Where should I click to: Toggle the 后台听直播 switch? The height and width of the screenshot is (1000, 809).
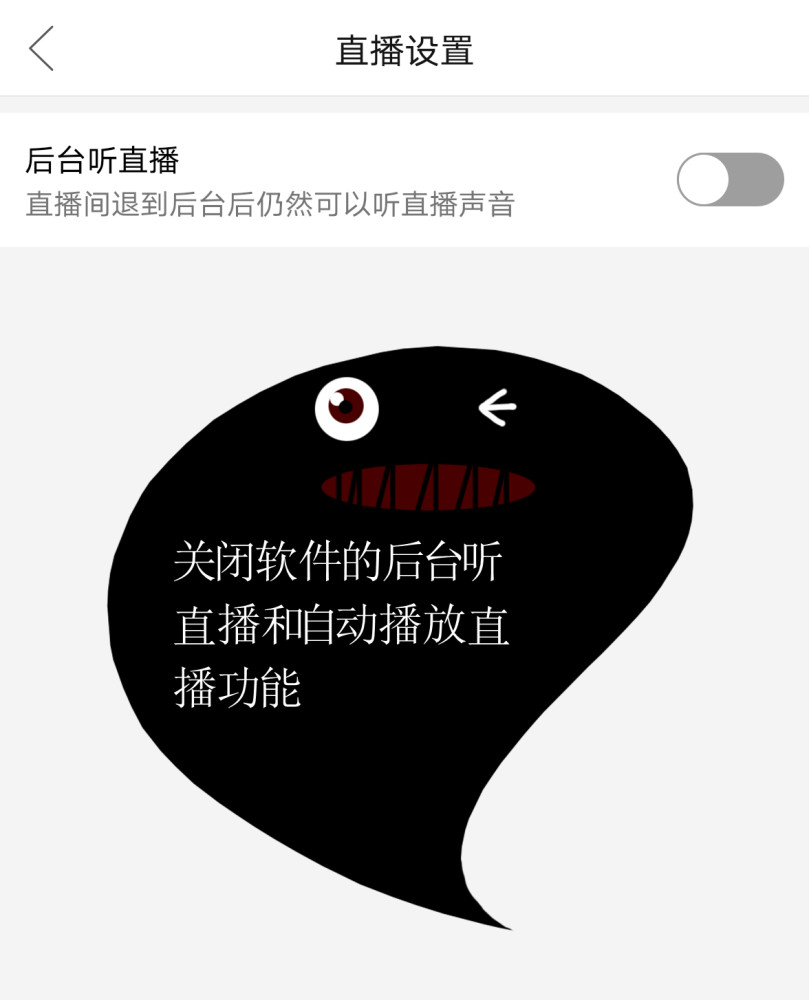[729, 180]
